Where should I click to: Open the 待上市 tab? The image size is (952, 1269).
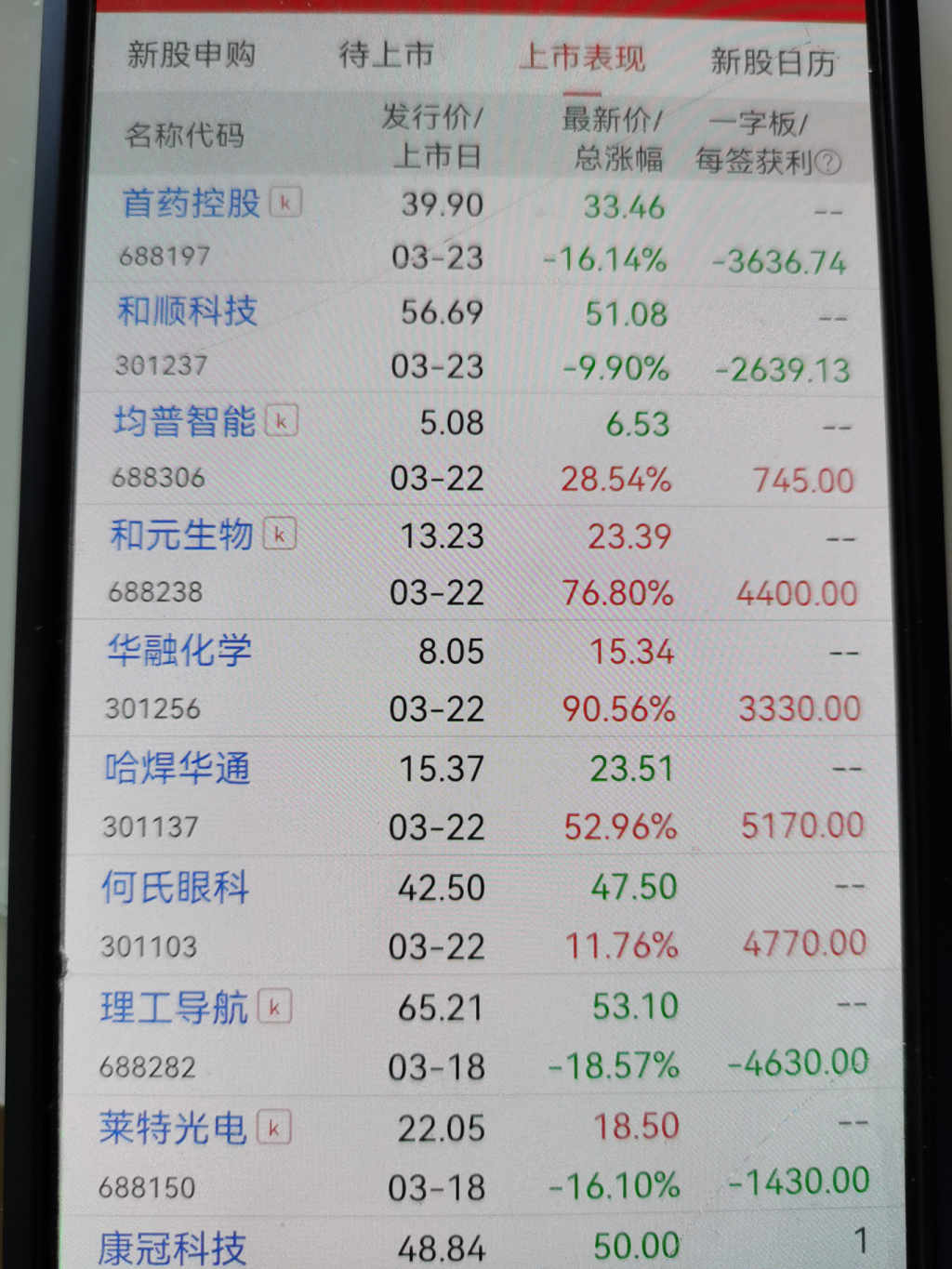[387, 55]
